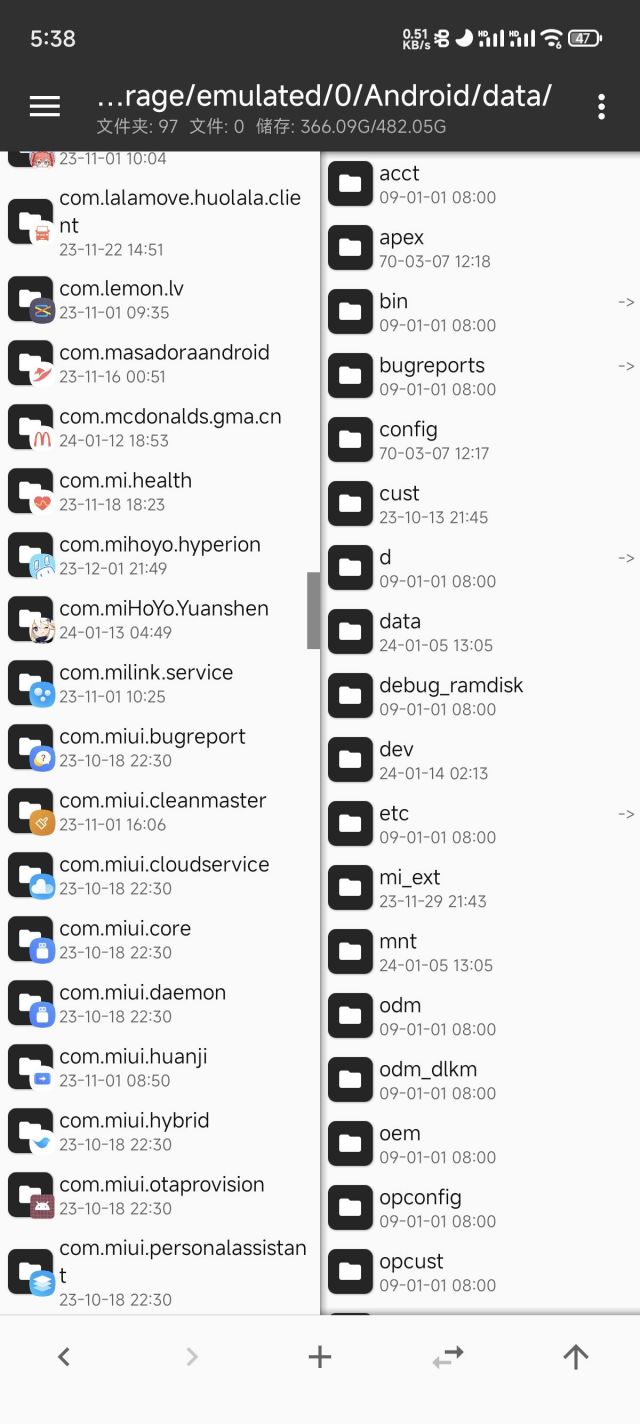Image resolution: width=640 pixels, height=1424 pixels.
Task: Go back with the left chevron
Action: (64, 1357)
